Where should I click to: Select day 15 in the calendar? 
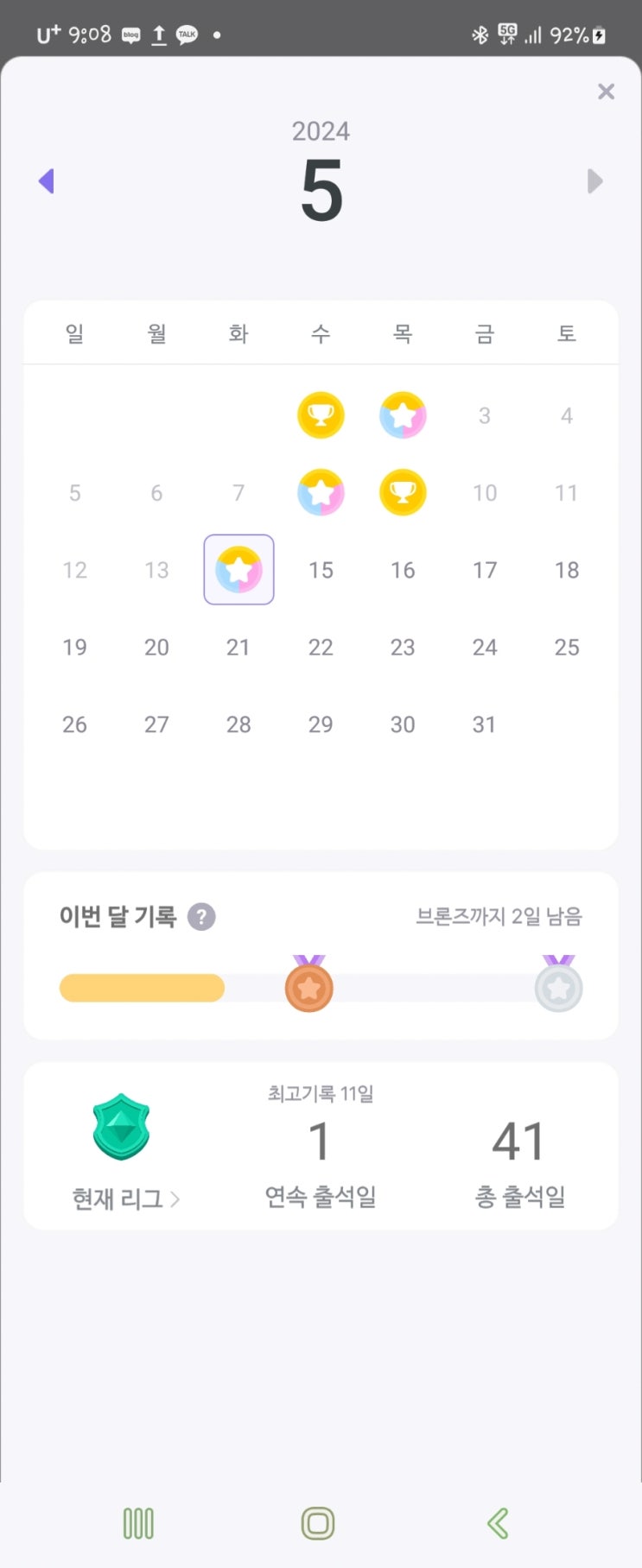(321, 570)
